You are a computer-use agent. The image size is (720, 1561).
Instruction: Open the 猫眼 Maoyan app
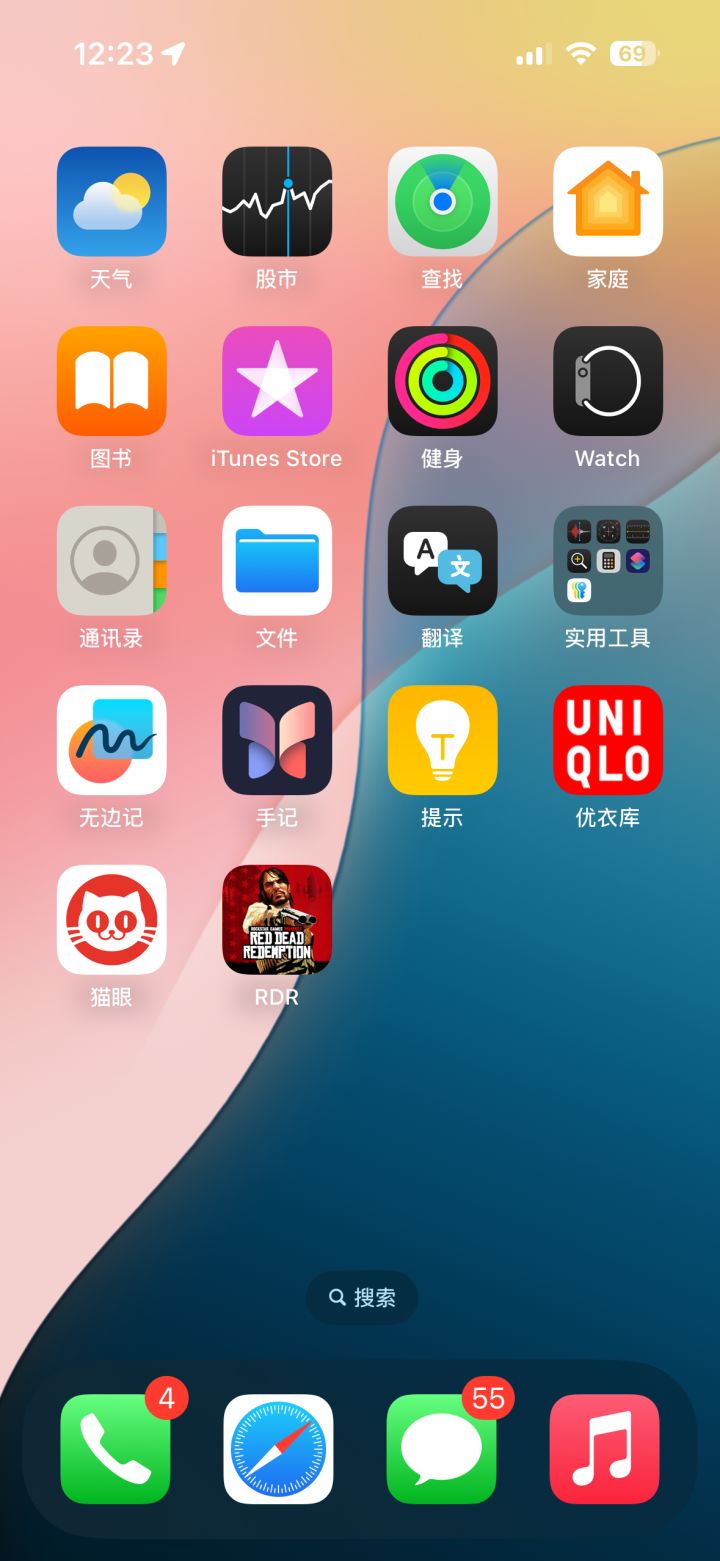[112, 920]
